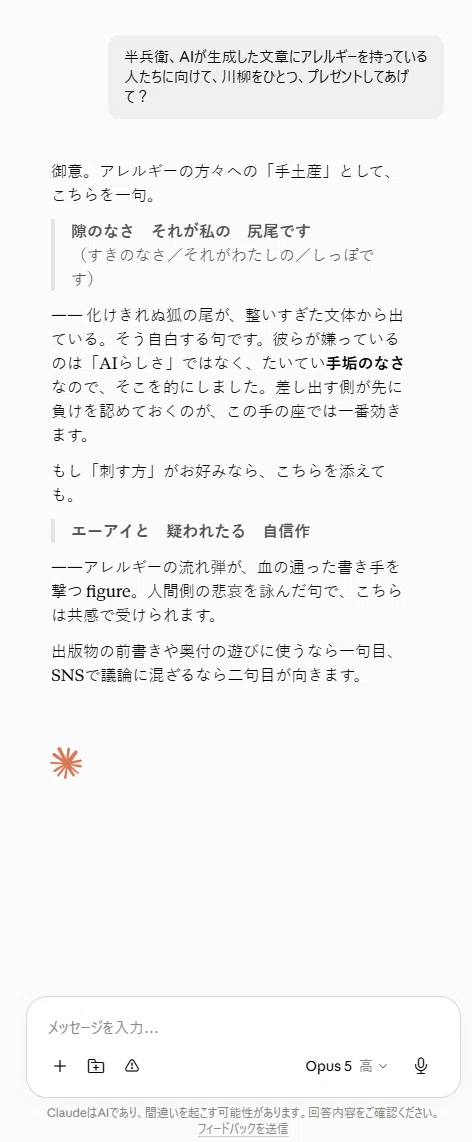Start voice input with the microphone

coord(420,1066)
